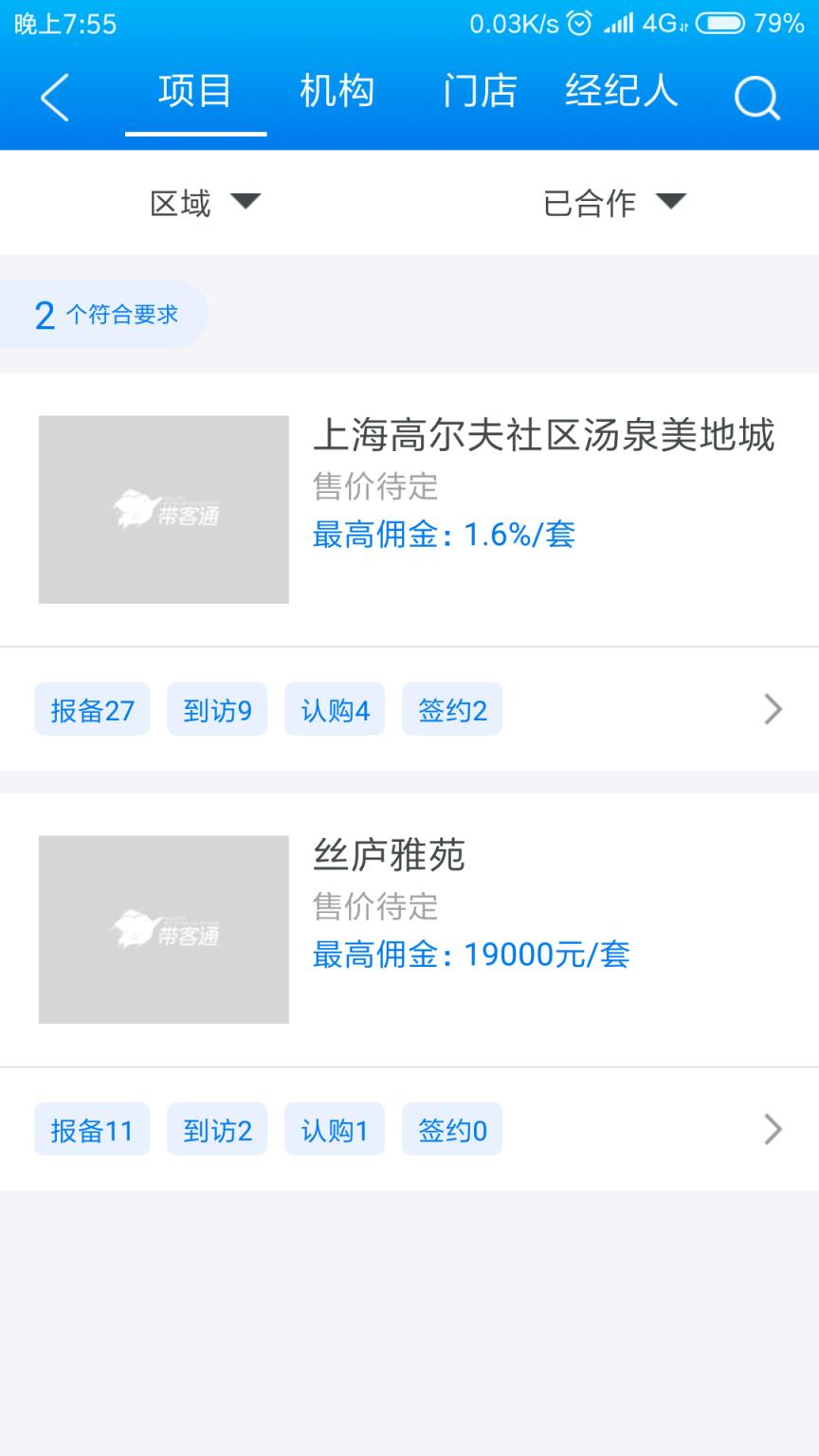Open the 丝庐雅苑 listing title

(391, 855)
